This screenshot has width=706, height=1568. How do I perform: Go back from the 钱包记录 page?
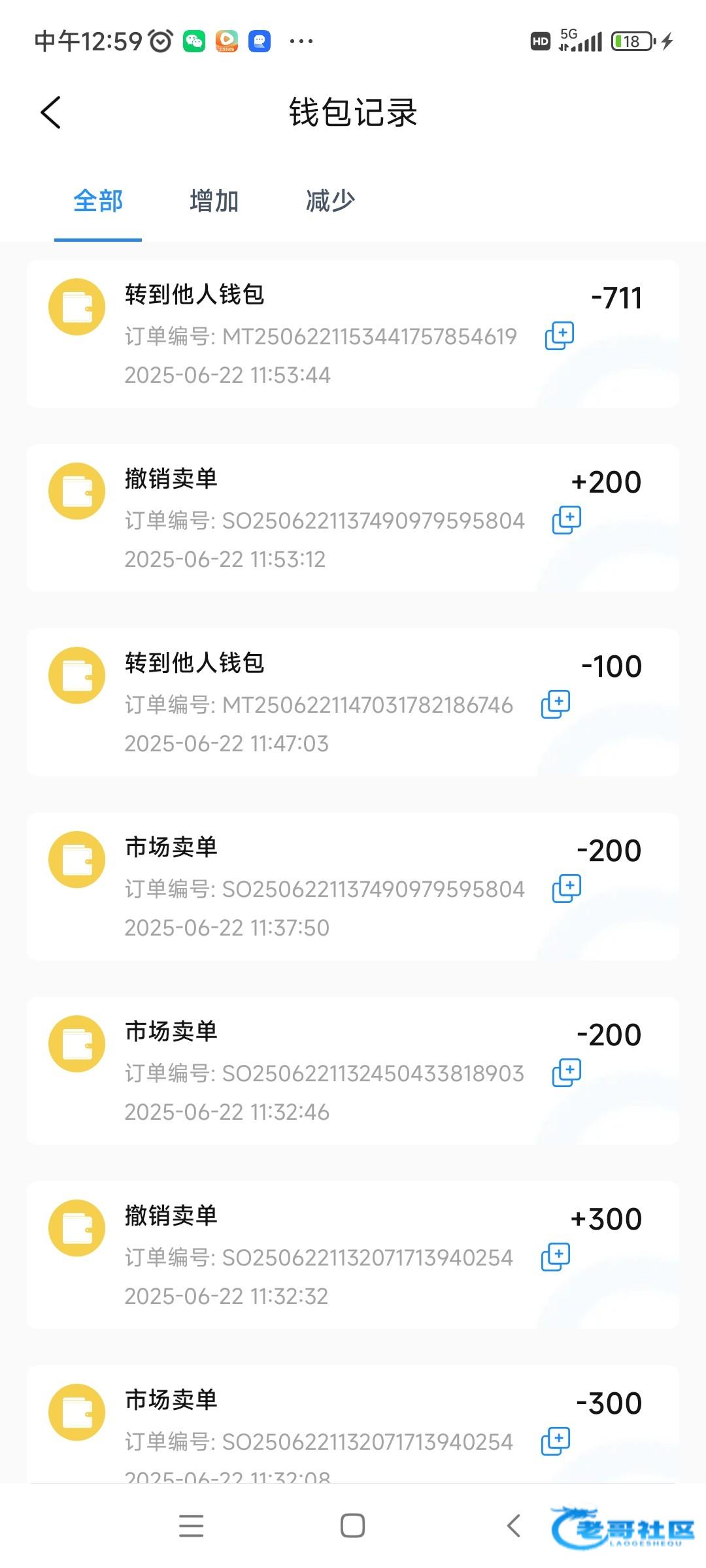(x=51, y=112)
